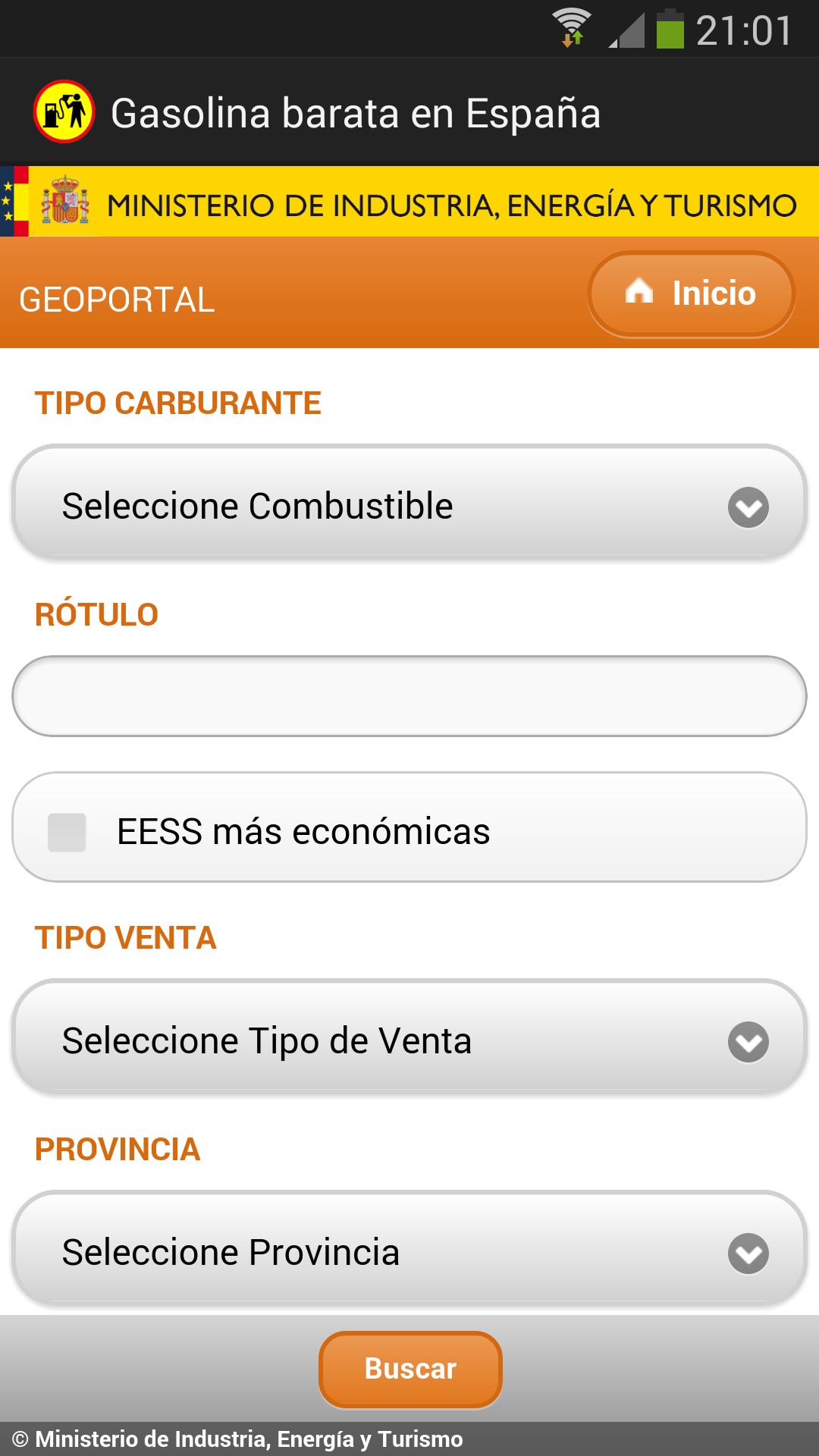
Task: Click the chevron icon on Seleccione Tipo de Venta
Action: pos(749,1042)
